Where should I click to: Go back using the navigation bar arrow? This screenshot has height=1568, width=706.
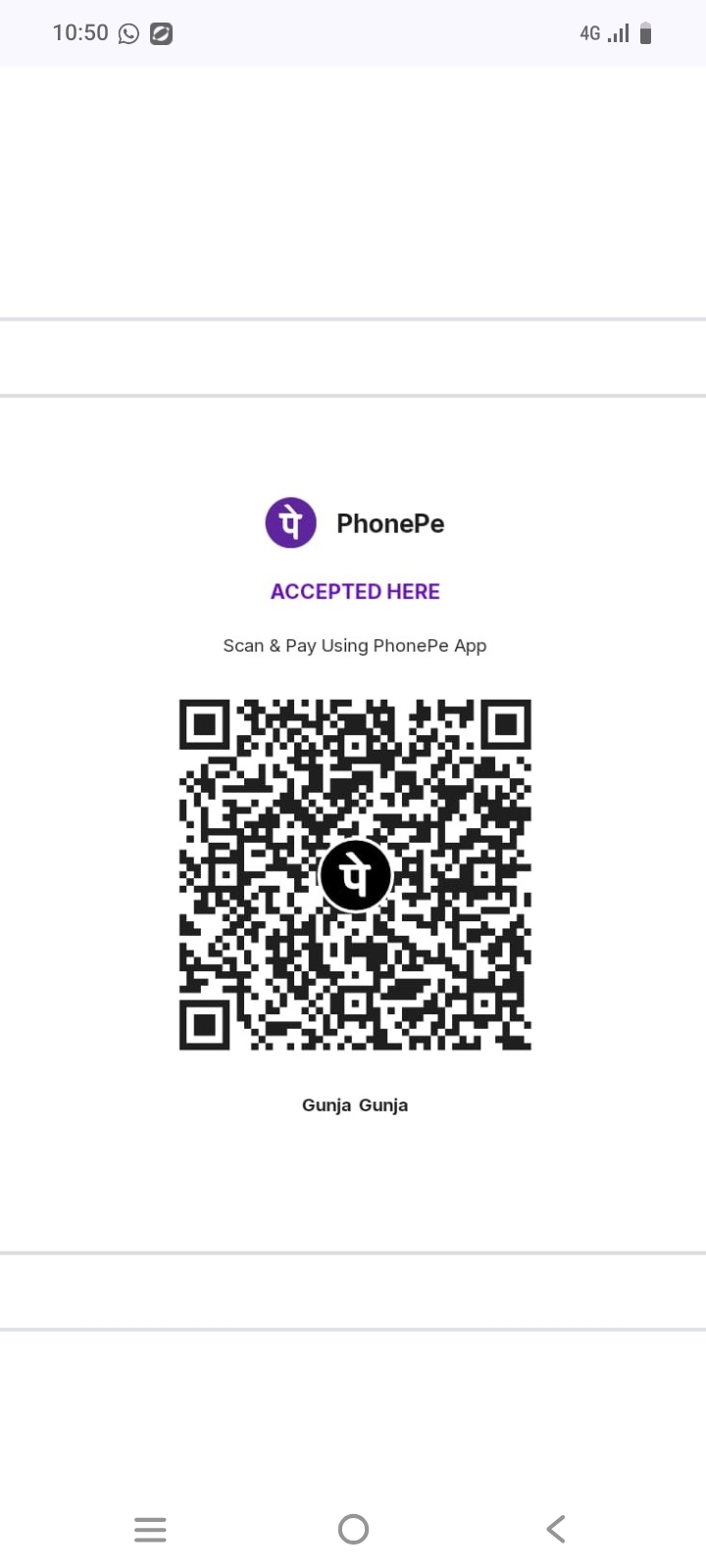click(x=556, y=1529)
